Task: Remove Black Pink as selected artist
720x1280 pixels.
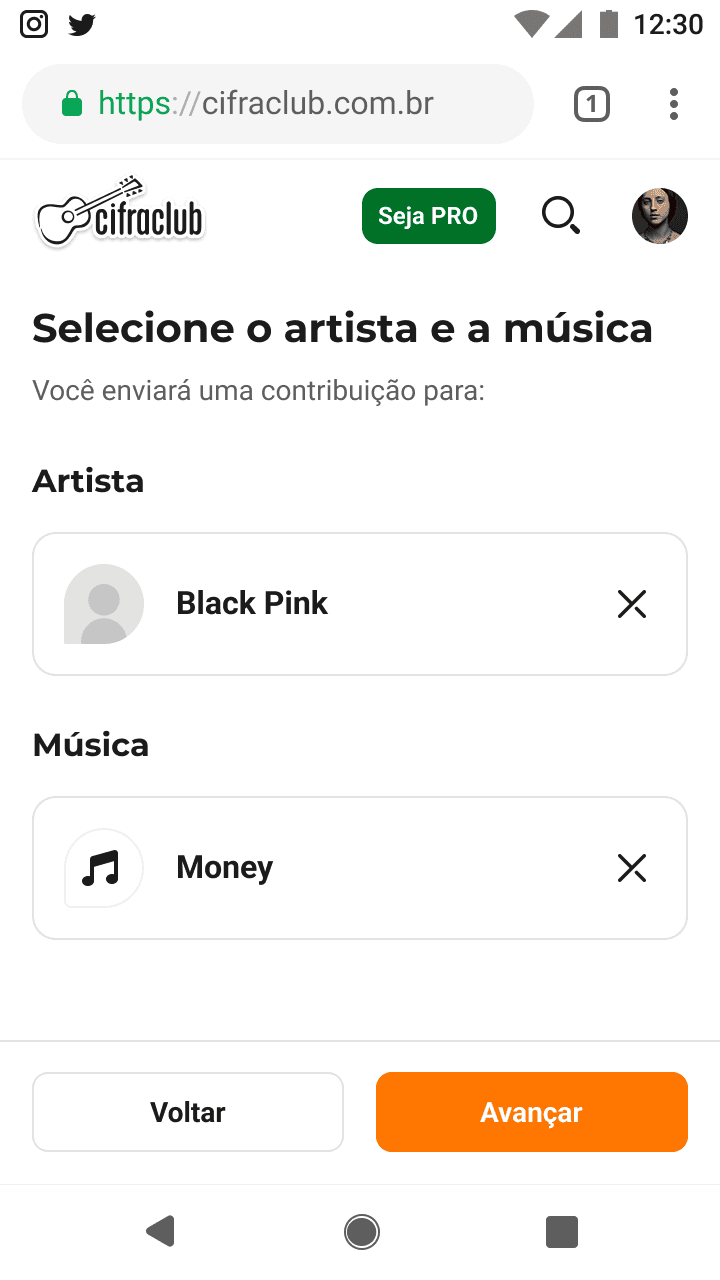Action: point(632,604)
